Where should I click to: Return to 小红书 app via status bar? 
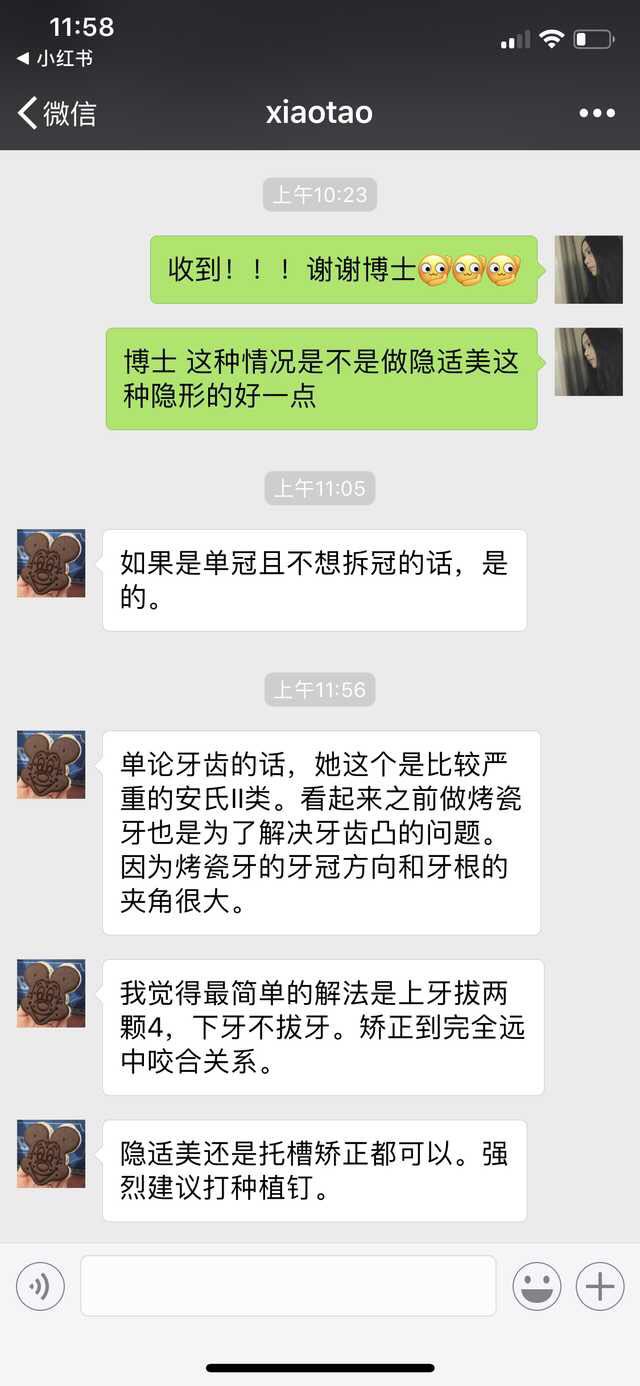pos(55,59)
